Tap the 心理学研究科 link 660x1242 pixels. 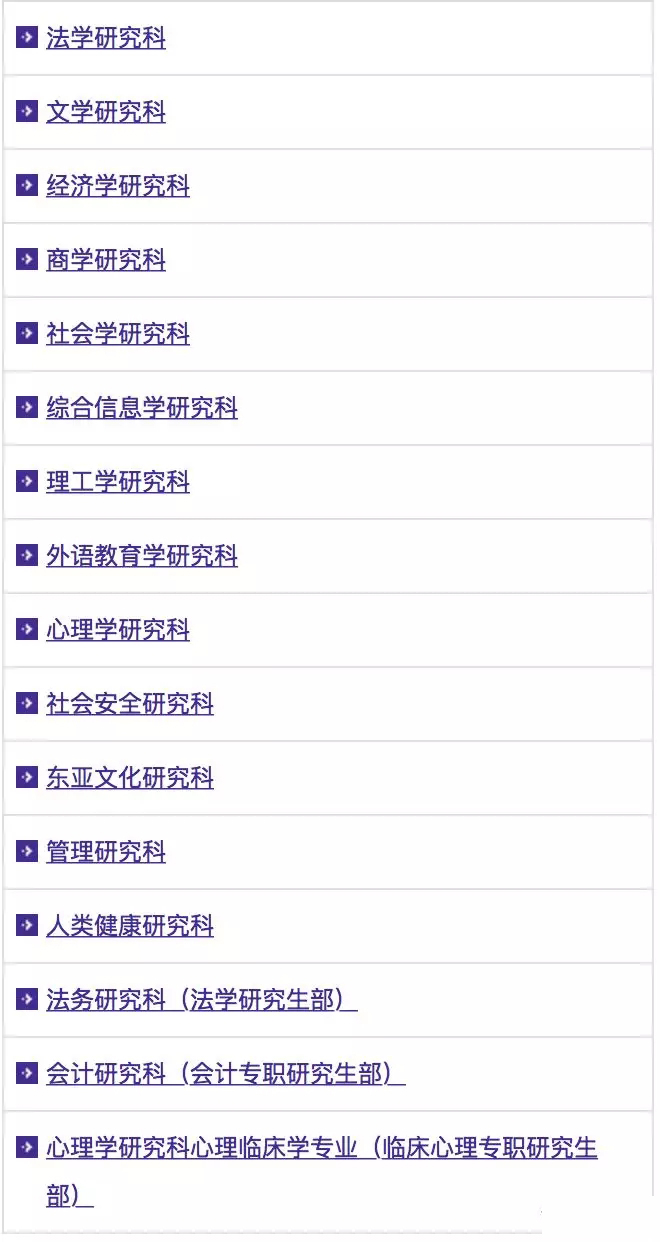click(x=117, y=631)
